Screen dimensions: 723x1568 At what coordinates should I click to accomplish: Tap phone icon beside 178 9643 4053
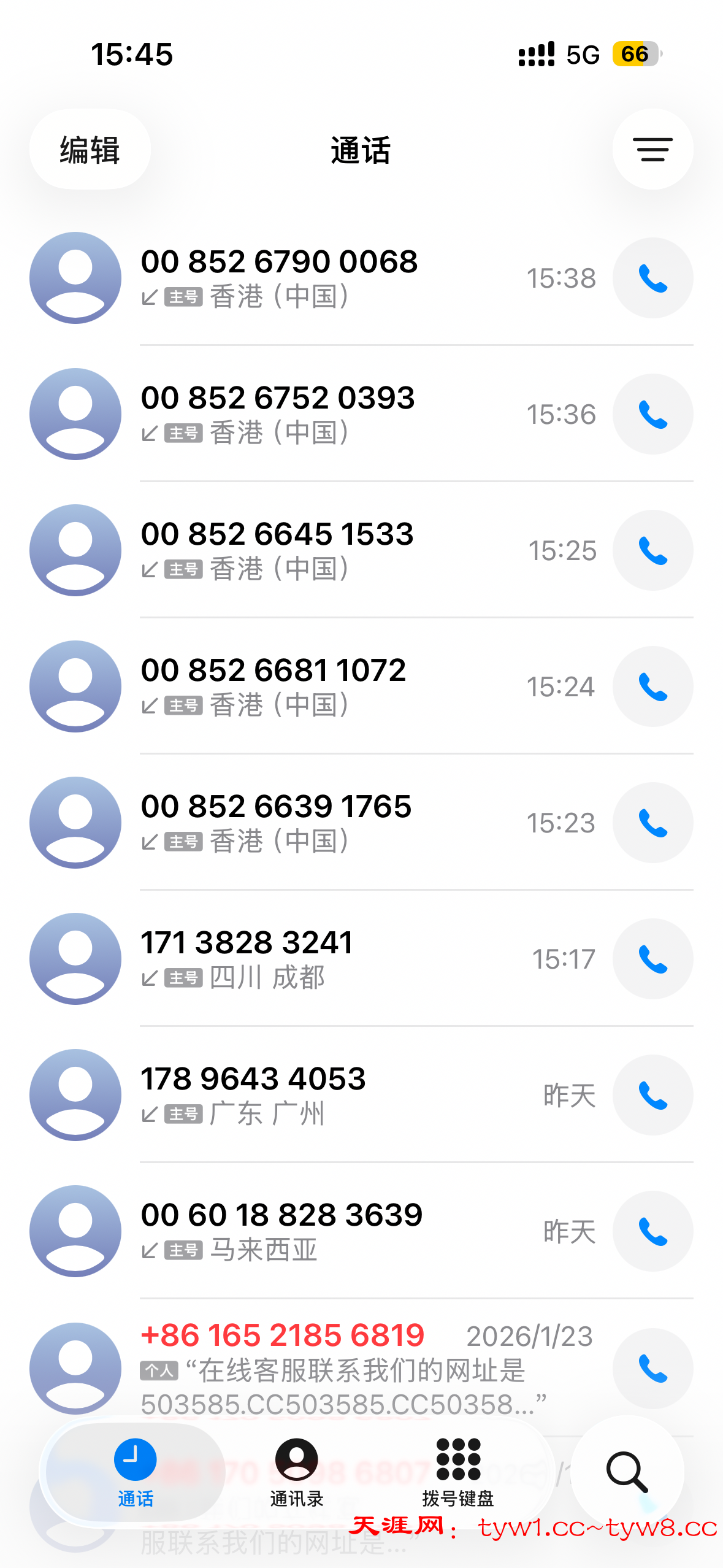652,1096
